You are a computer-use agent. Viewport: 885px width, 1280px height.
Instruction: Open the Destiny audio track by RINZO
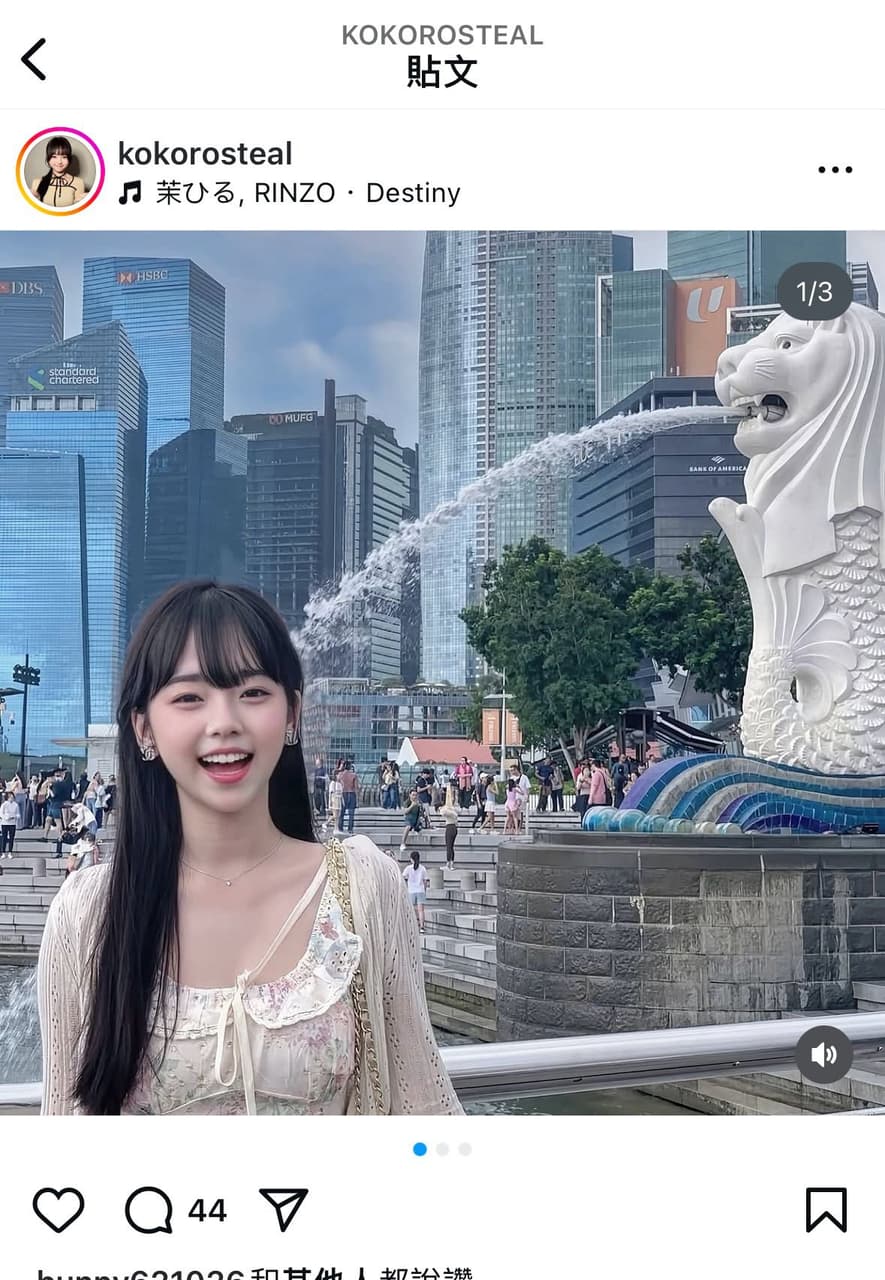coord(300,193)
